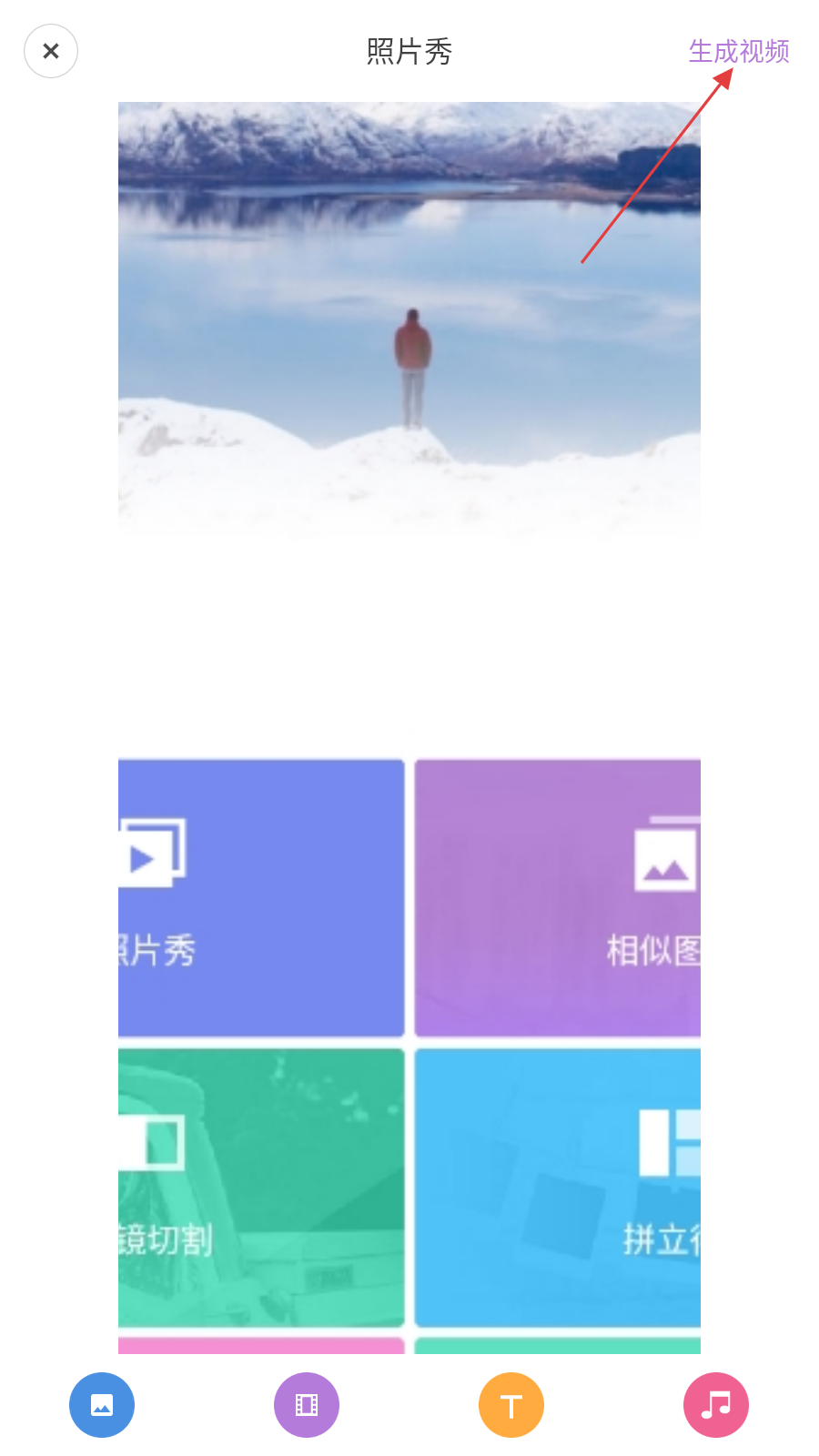Close the 照片秀 editor
This screenshot has width=819, height=1456.
tap(51, 51)
